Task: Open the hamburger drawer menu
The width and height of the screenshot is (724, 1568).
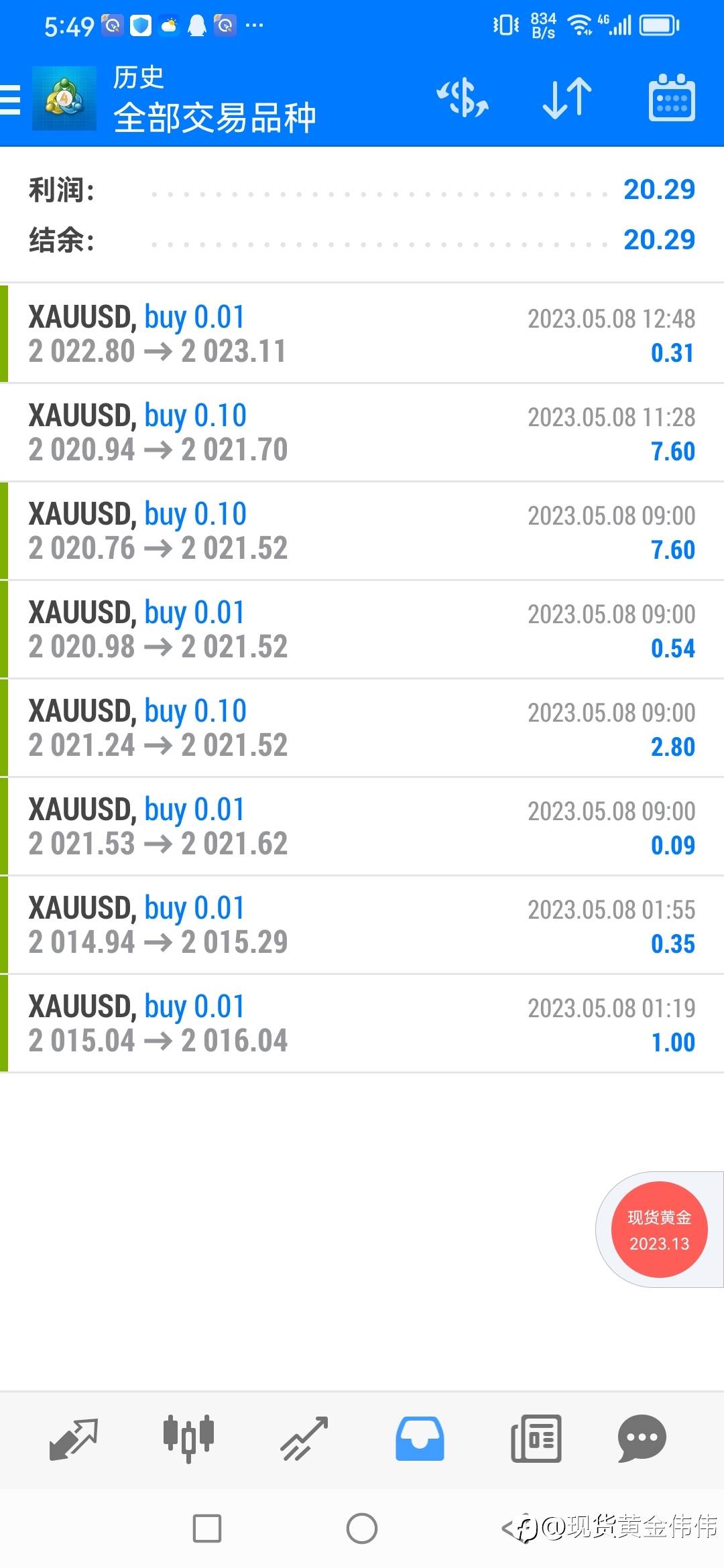Action: [x=10, y=99]
